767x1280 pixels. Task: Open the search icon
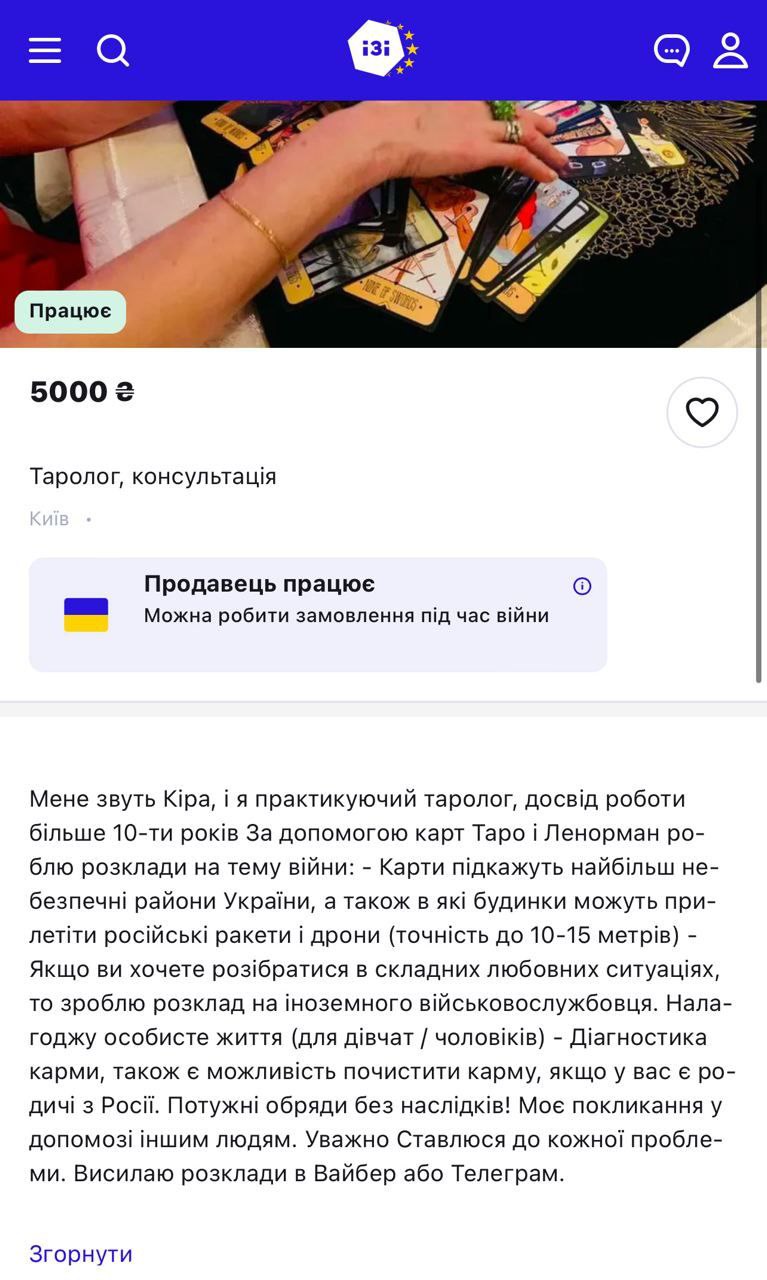(113, 50)
